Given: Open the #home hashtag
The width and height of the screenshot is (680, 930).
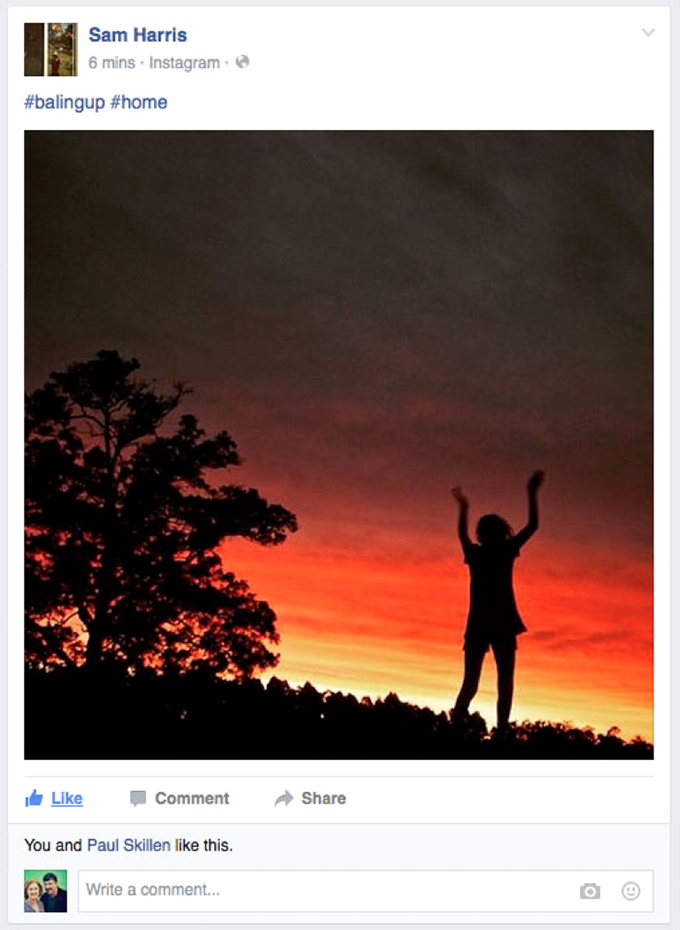Looking at the screenshot, I should [139, 102].
